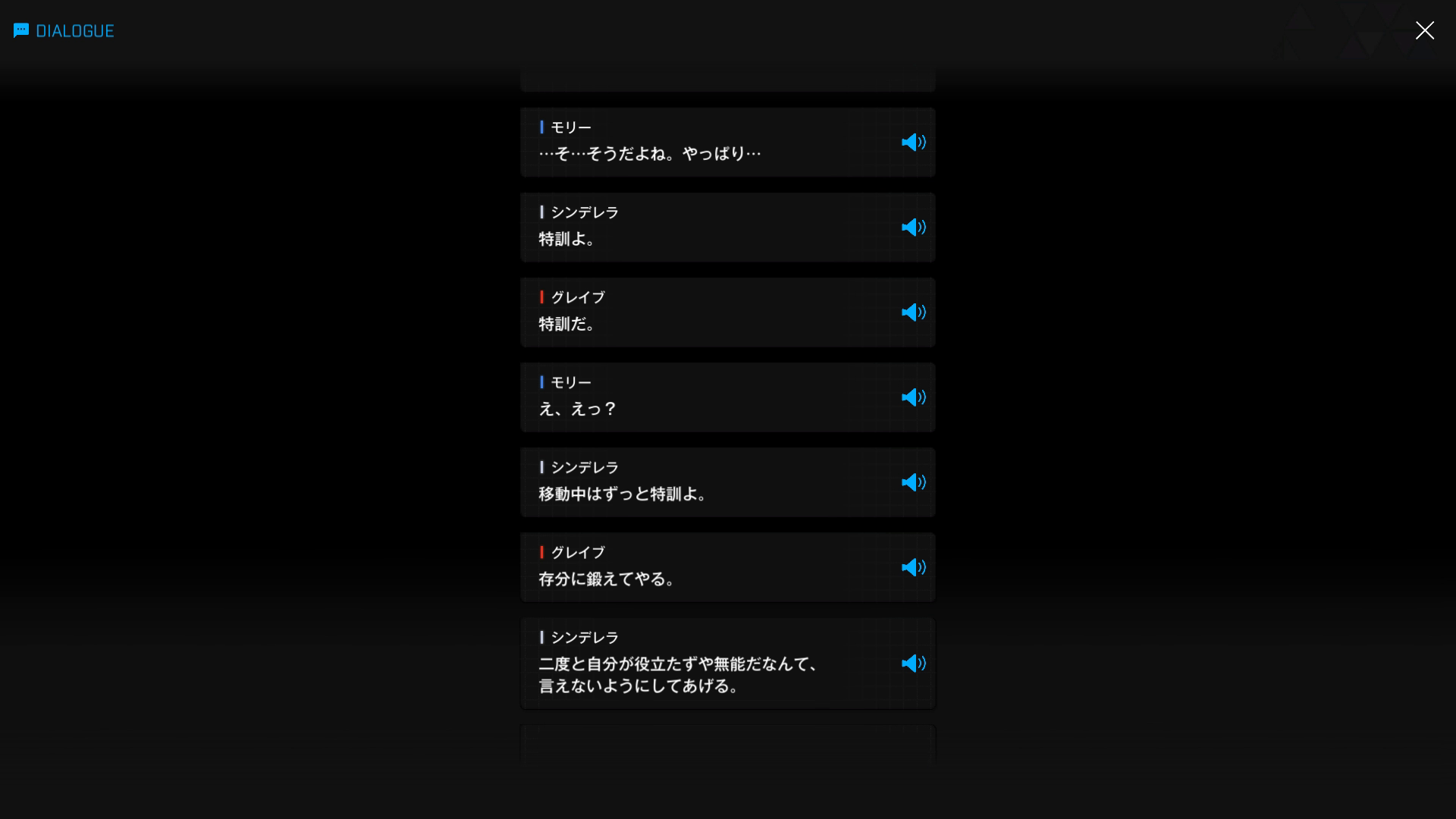Play voice for グレイブ's '特訓だ。' line

913,312
